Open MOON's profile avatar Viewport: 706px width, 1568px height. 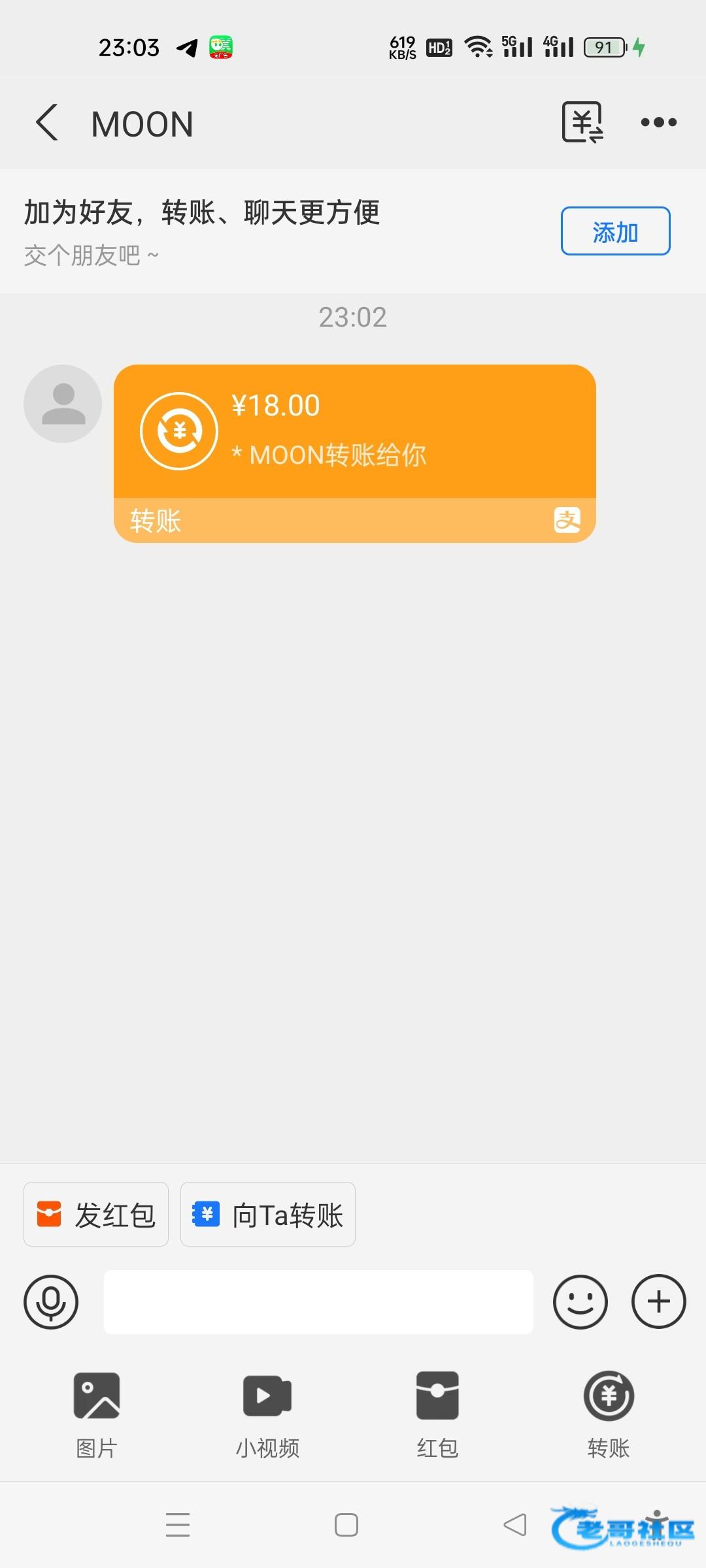pos(63,404)
